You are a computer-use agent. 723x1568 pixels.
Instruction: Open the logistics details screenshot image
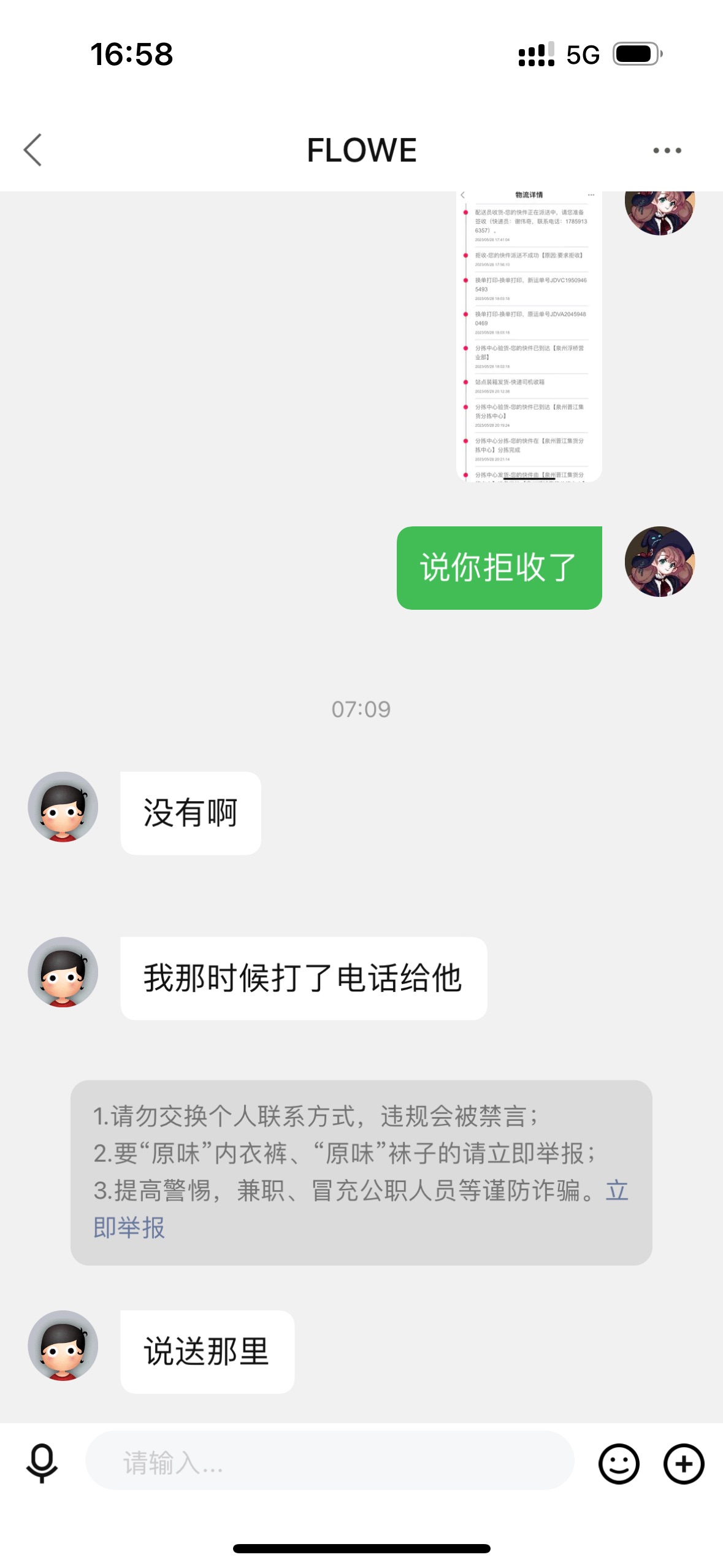click(529, 336)
